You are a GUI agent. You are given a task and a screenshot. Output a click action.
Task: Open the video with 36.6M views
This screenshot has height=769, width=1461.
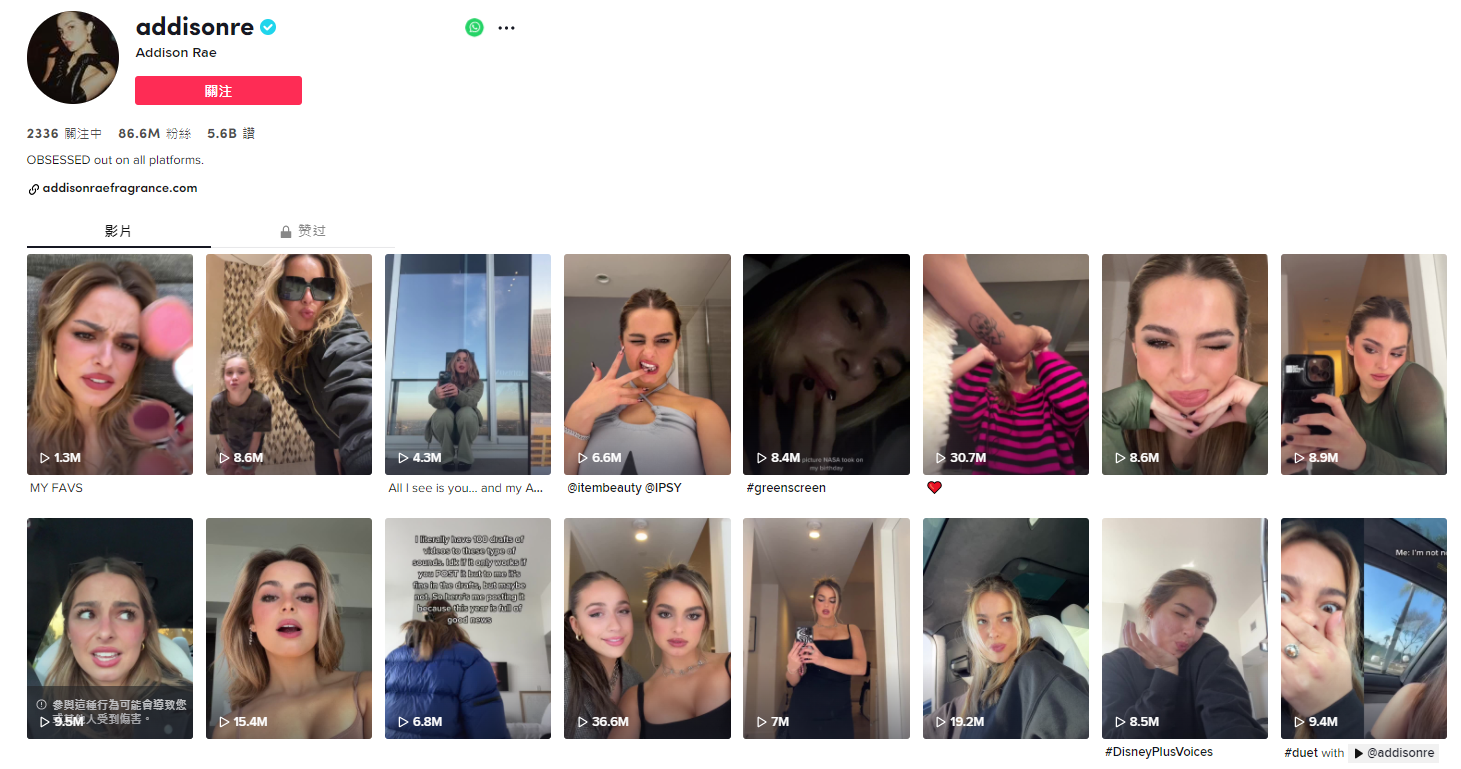[647, 628]
